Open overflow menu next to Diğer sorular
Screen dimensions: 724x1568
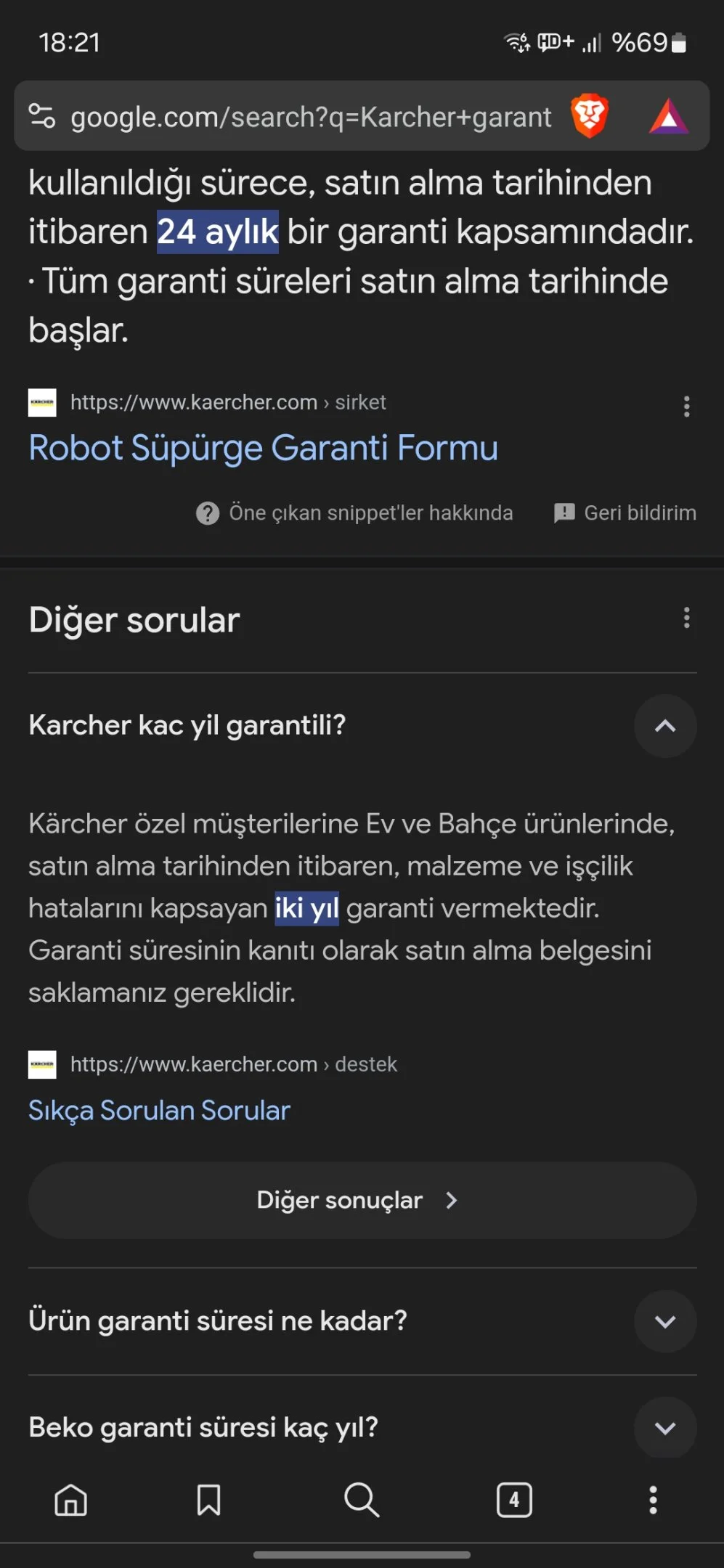(686, 618)
